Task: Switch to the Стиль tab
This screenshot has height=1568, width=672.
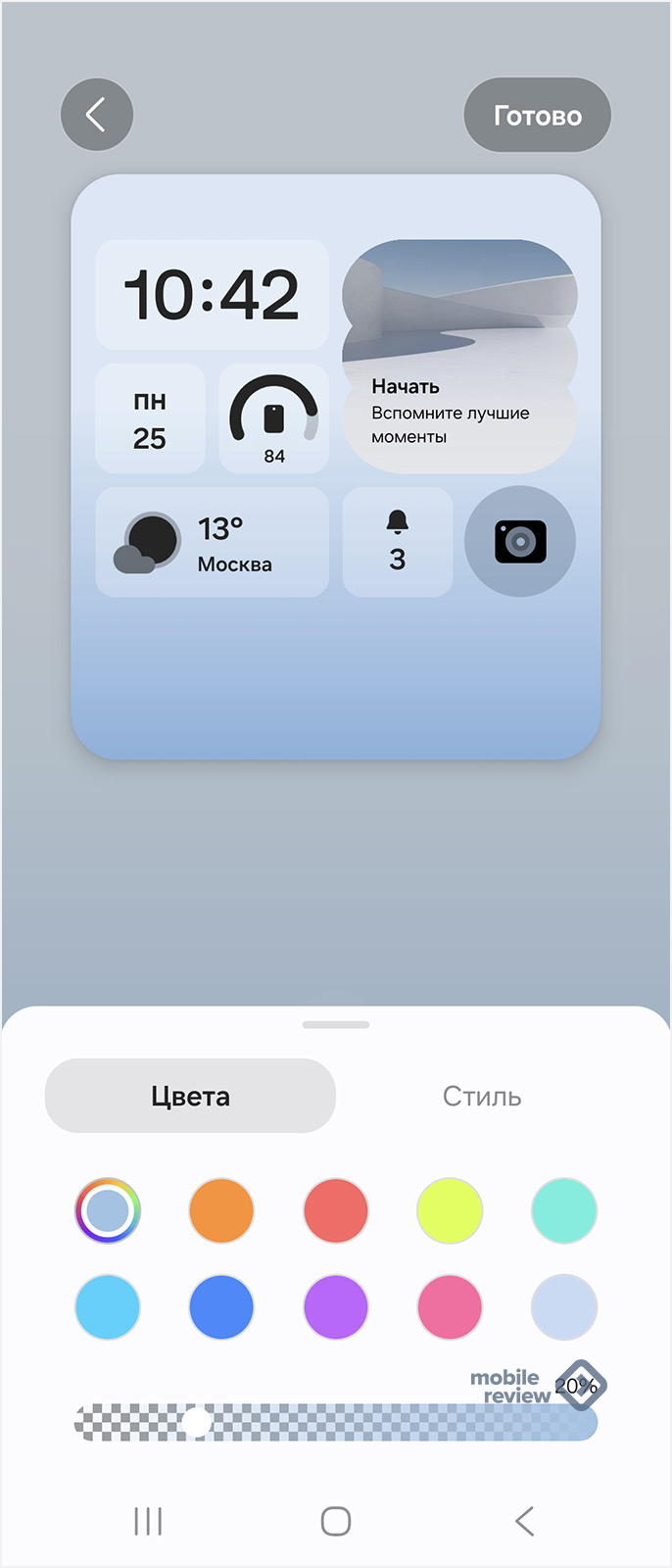Action: pos(481,1096)
